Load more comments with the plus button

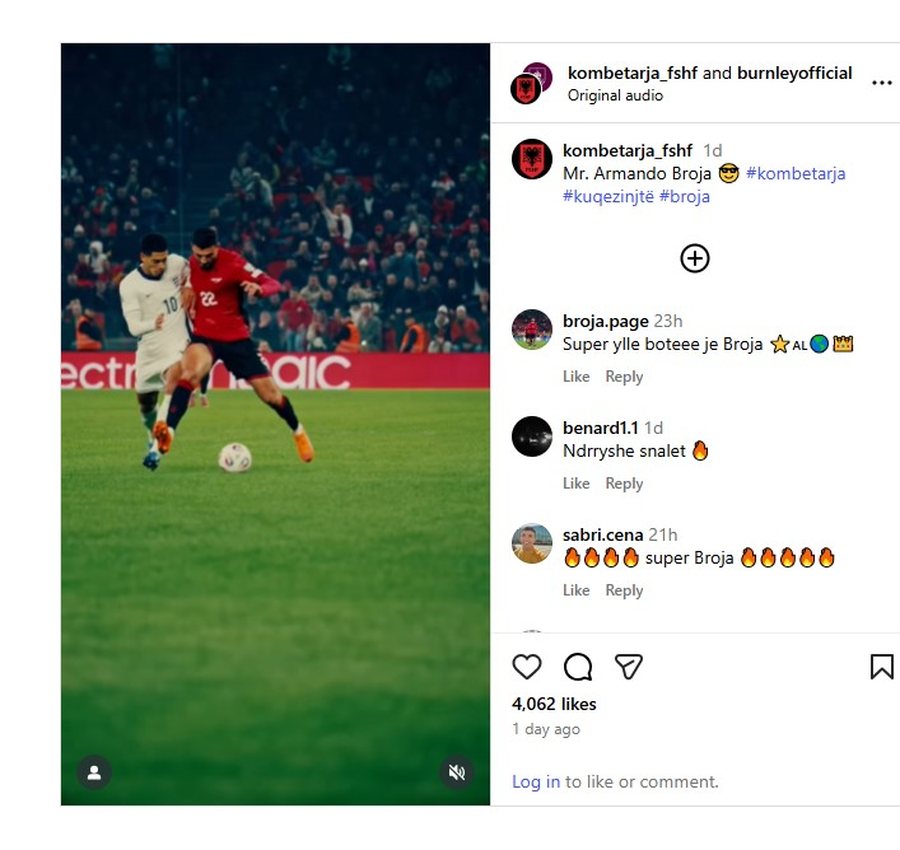click(694, 259)
